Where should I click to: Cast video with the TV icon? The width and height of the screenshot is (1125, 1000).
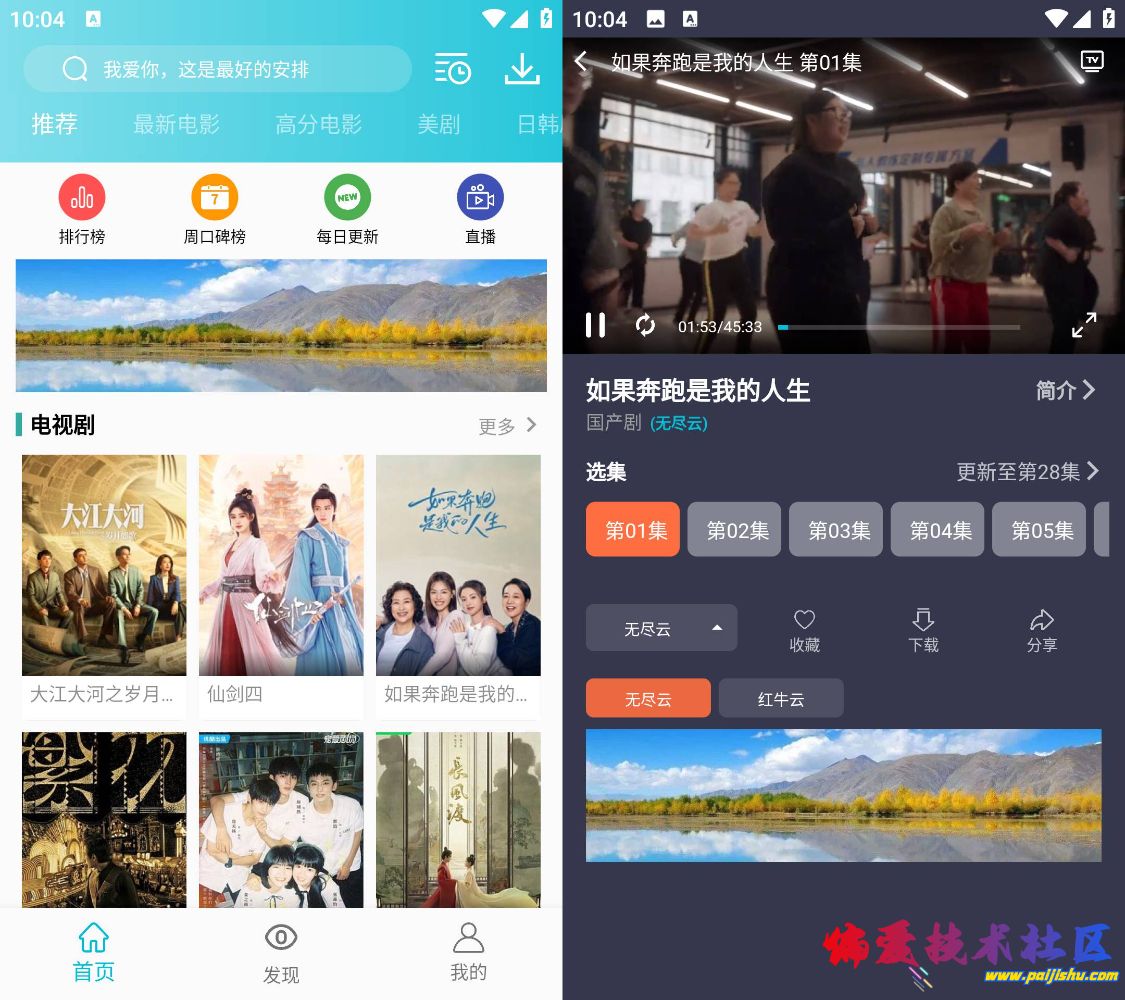pyautogui.click(x=1092, y=61)
